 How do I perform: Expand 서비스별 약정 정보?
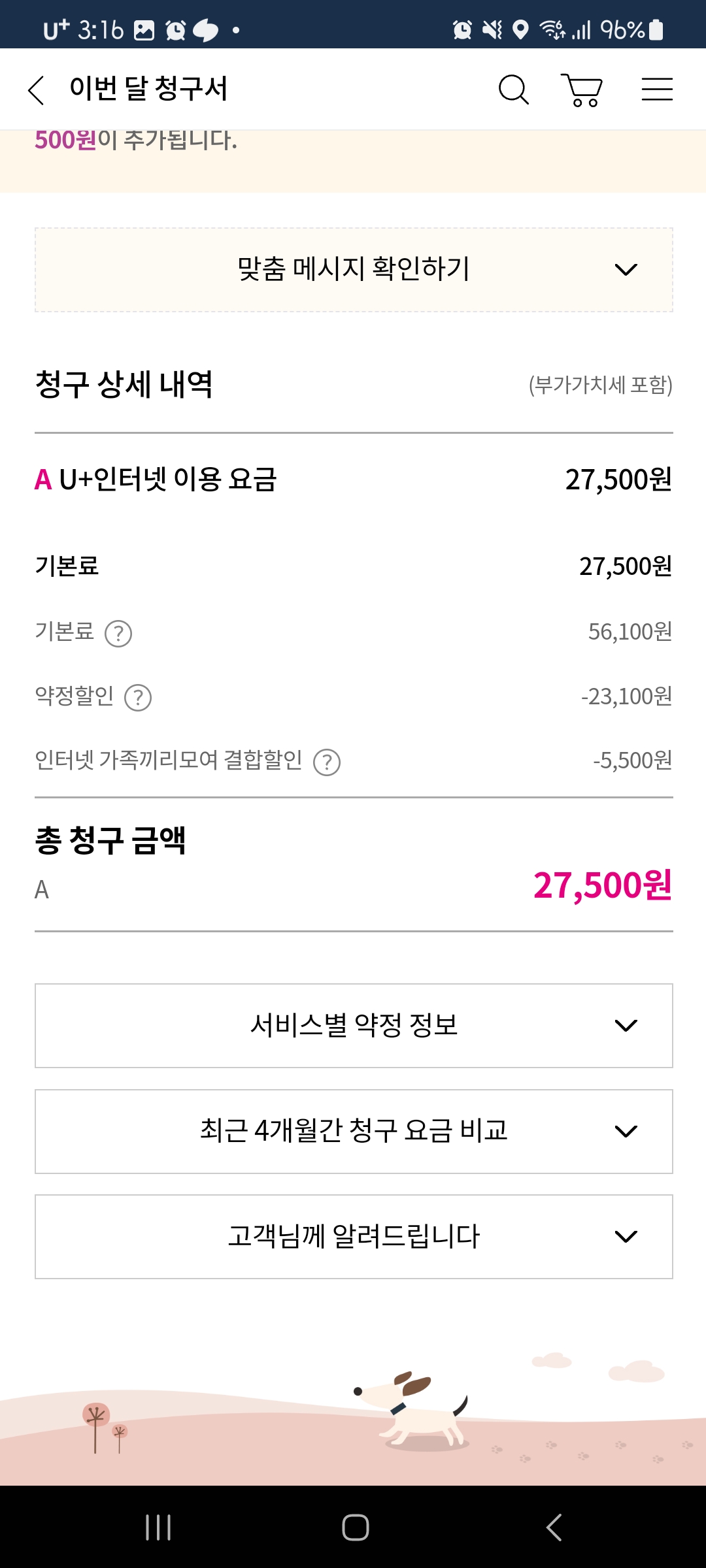click(x=354, y=1026)
